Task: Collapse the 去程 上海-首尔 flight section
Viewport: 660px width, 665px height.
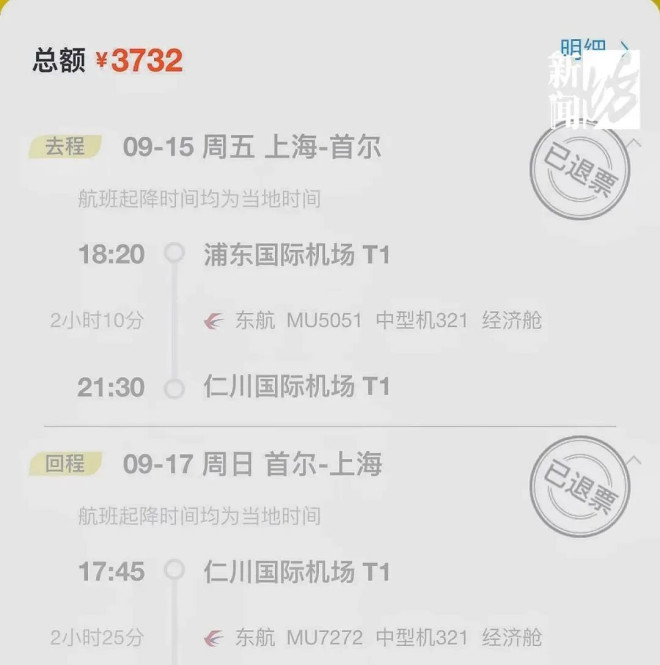Action: pos(633,144)
